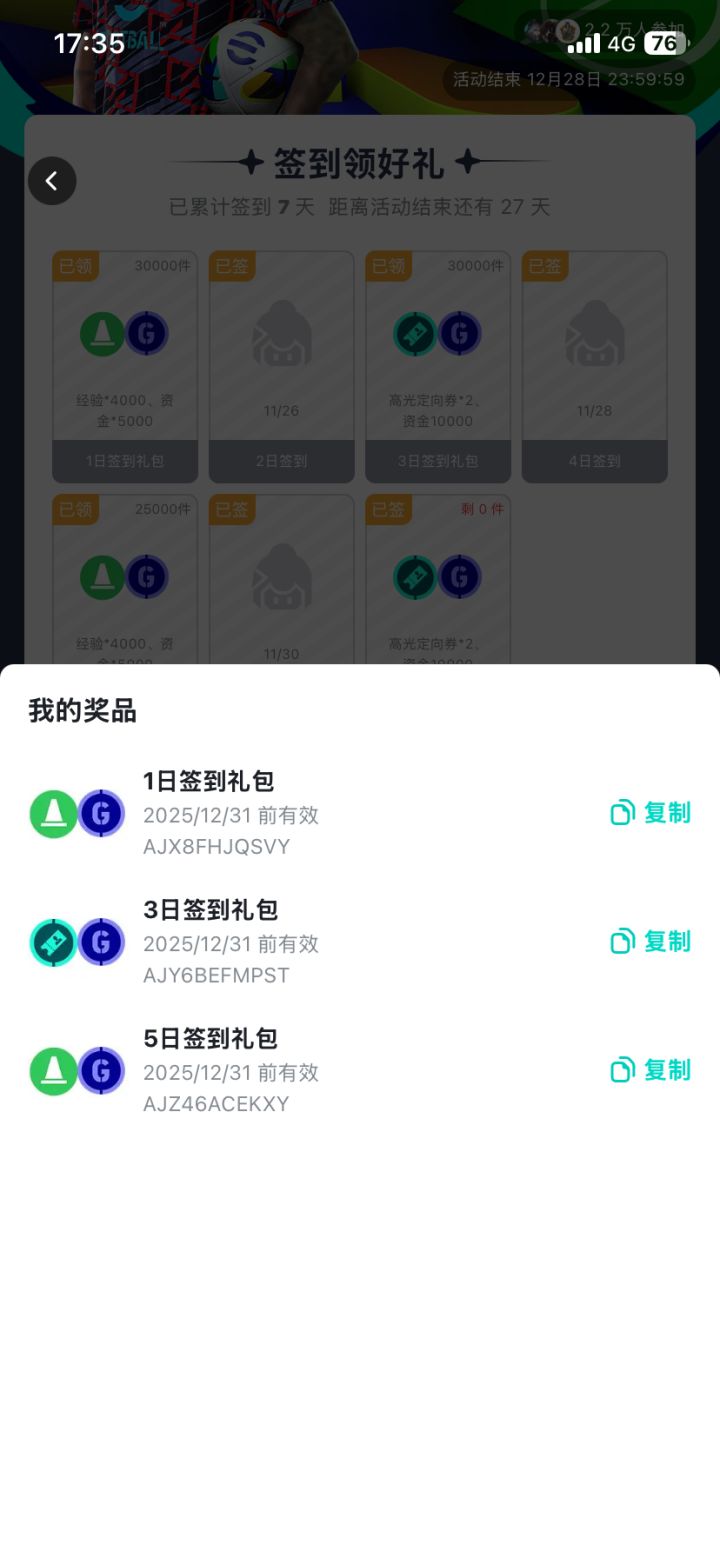Image resolution: width=720 pixels, height=1558 pixels.
Task: Tap the countdown text 活动结束 12月28日
Action: point(566,81)
